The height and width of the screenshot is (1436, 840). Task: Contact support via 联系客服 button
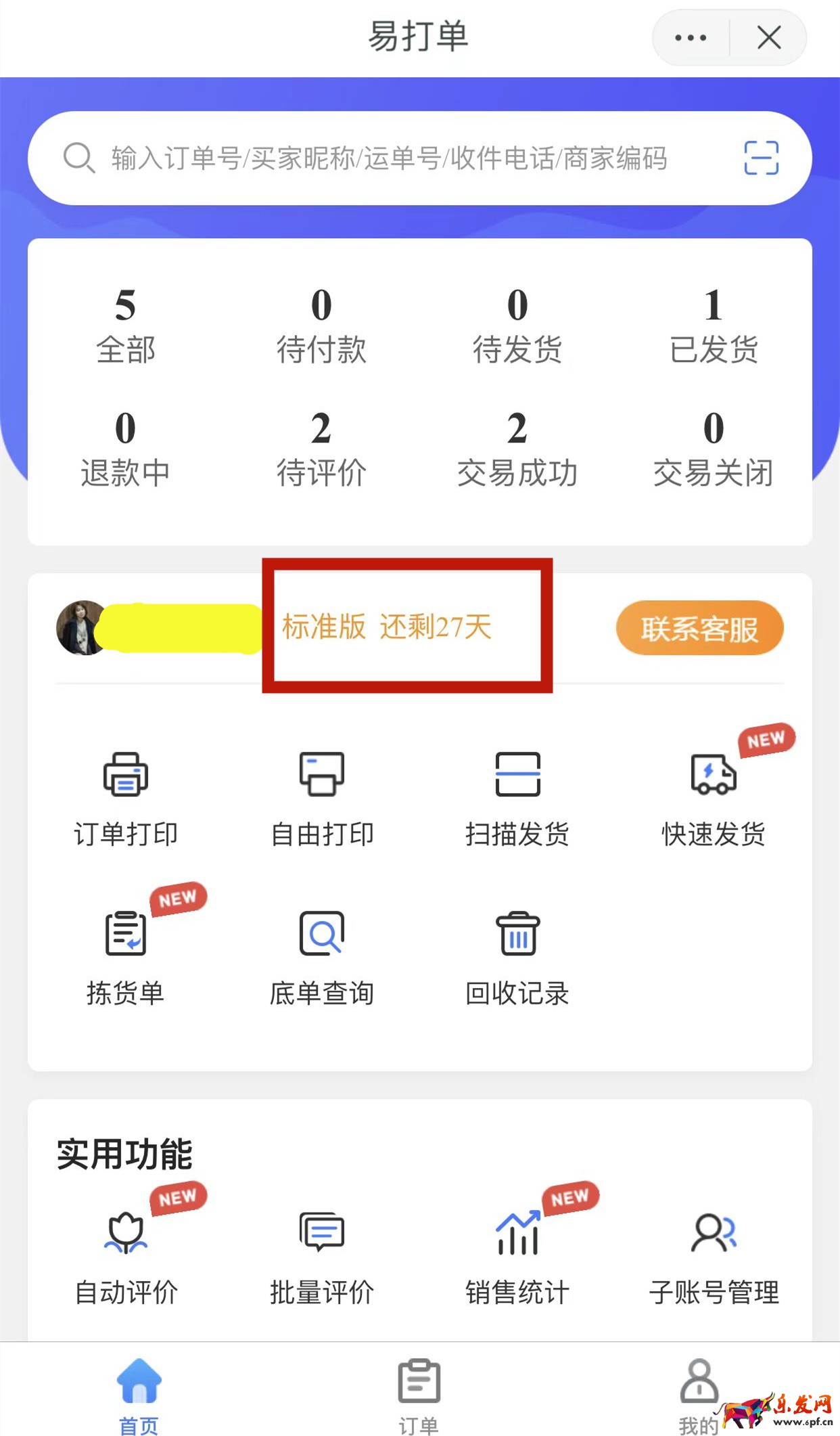[x=699, y=629]
